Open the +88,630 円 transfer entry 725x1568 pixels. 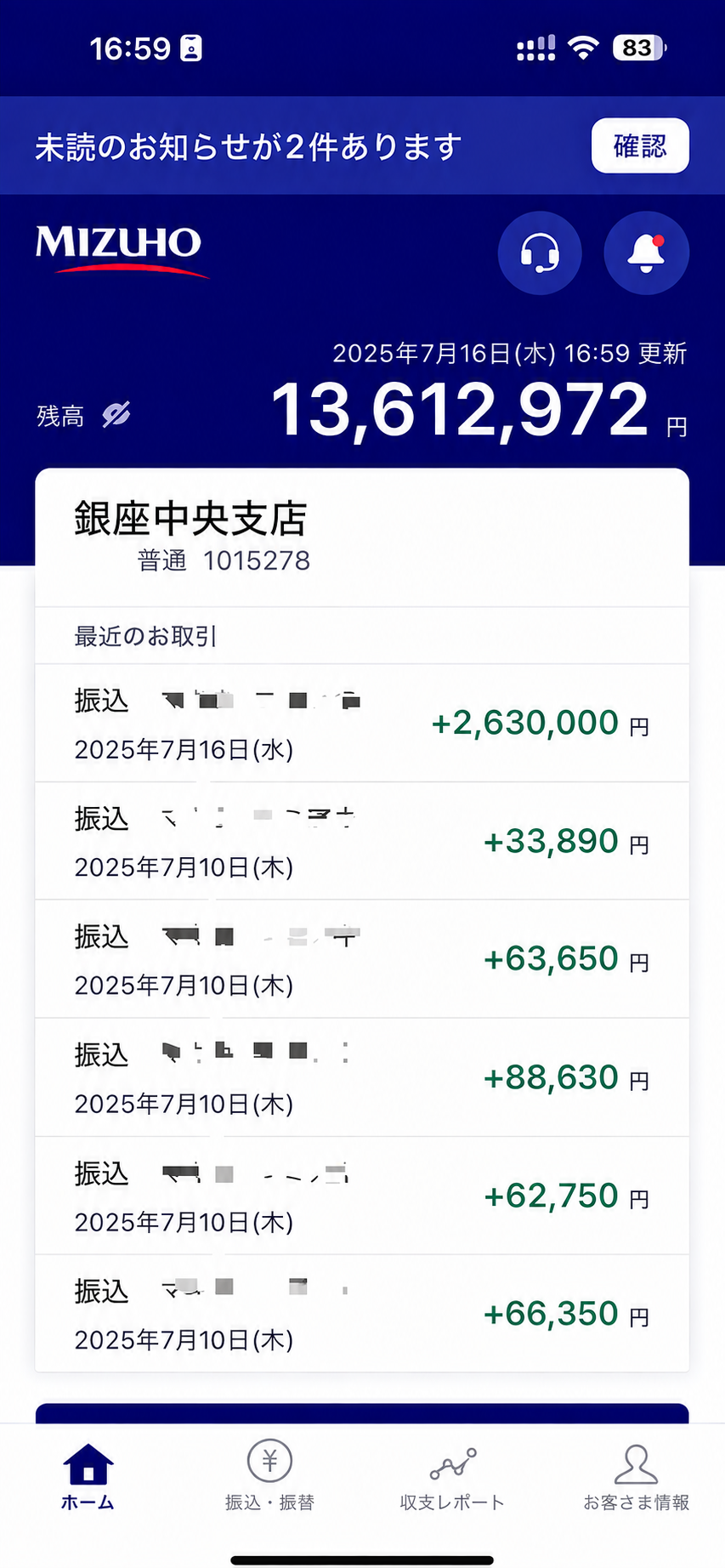tap(362, 1078)
